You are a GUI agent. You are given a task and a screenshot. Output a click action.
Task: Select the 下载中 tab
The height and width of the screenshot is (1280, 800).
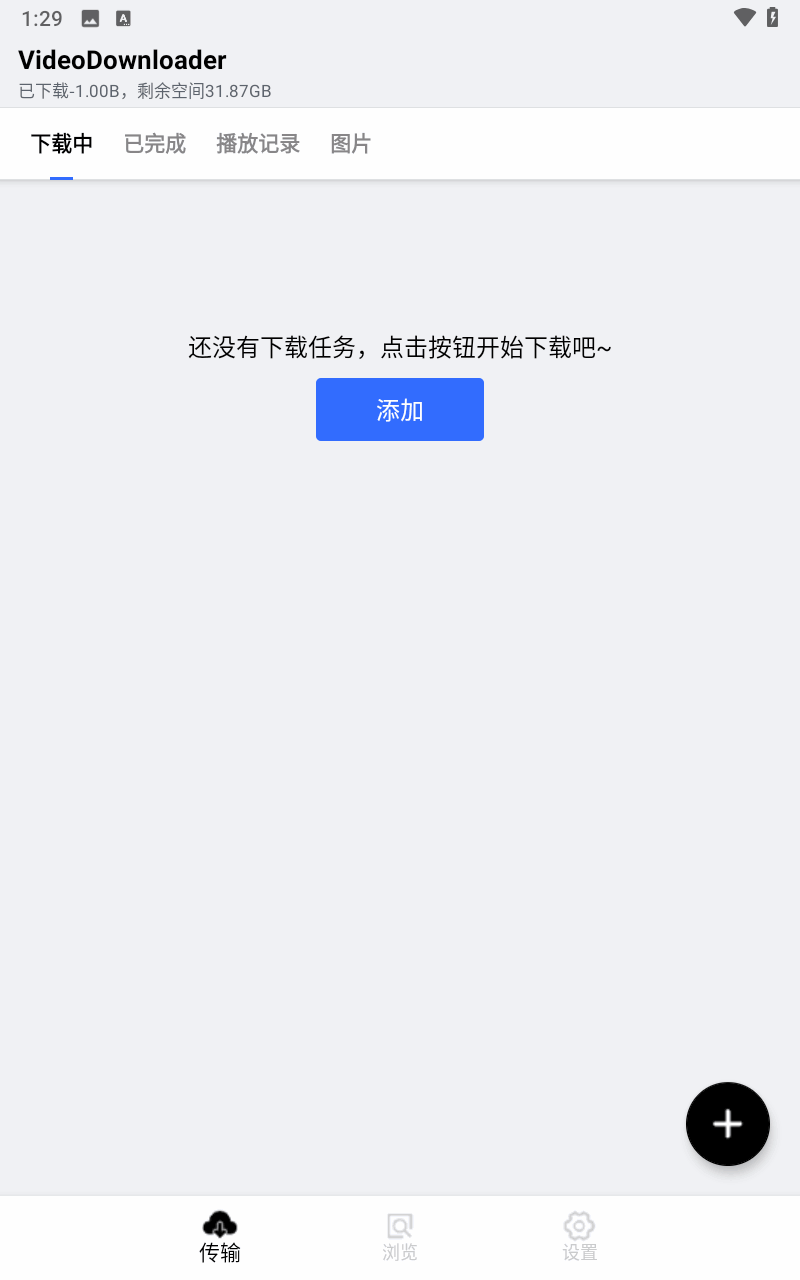pyautogui.click(x=62, y=144)
